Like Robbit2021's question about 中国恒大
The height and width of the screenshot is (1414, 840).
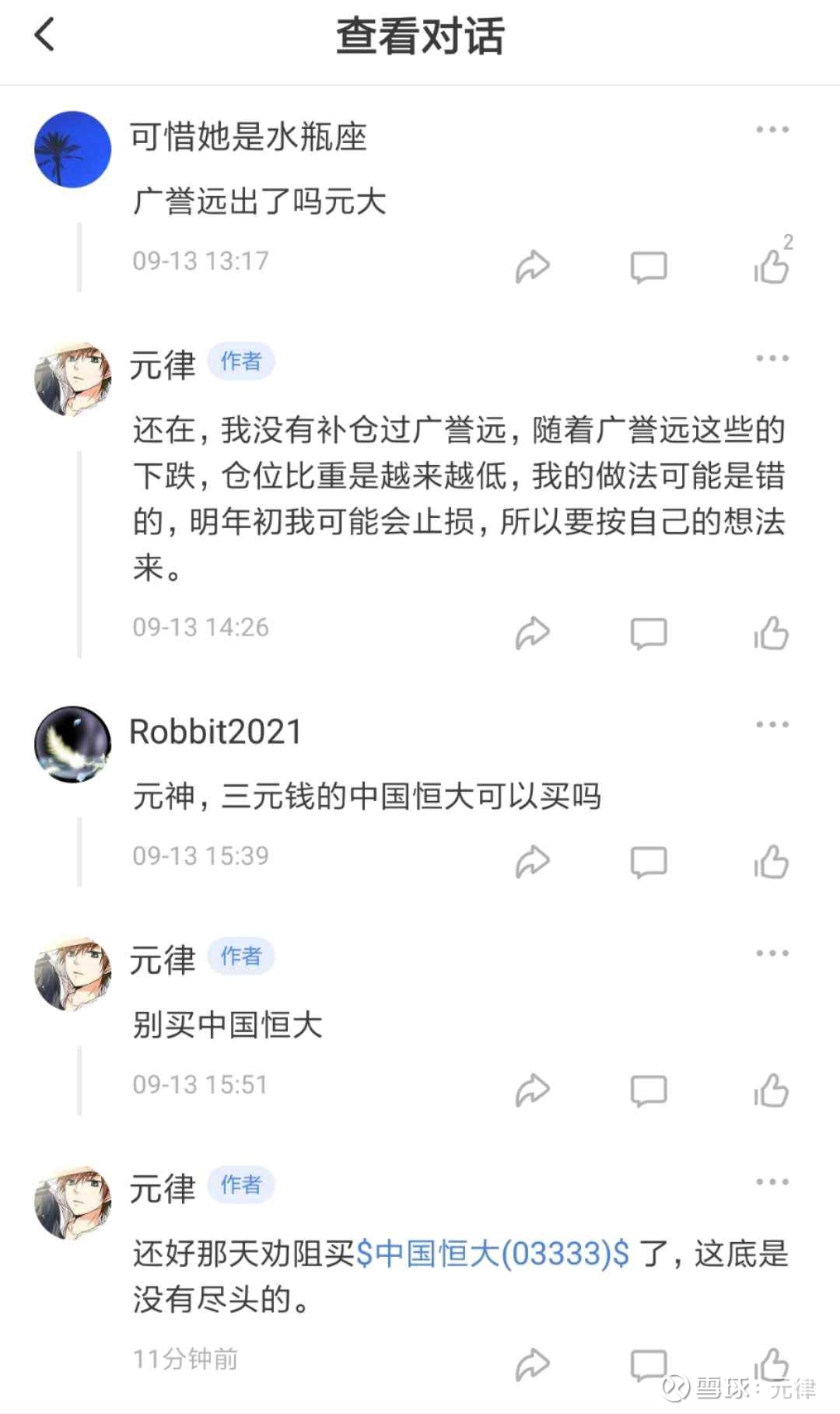772,862
